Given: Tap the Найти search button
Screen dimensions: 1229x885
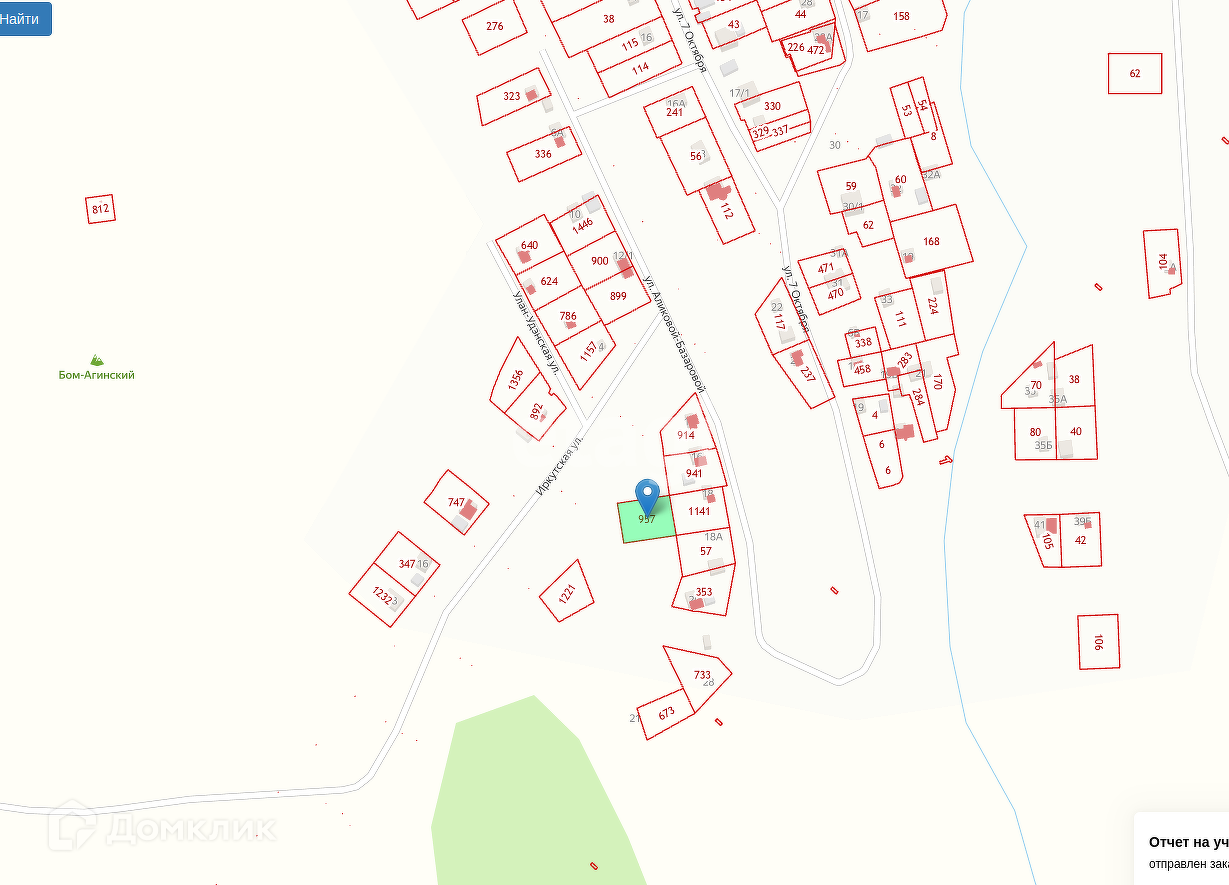Looking at the screenshot, I should pos(22,19).
